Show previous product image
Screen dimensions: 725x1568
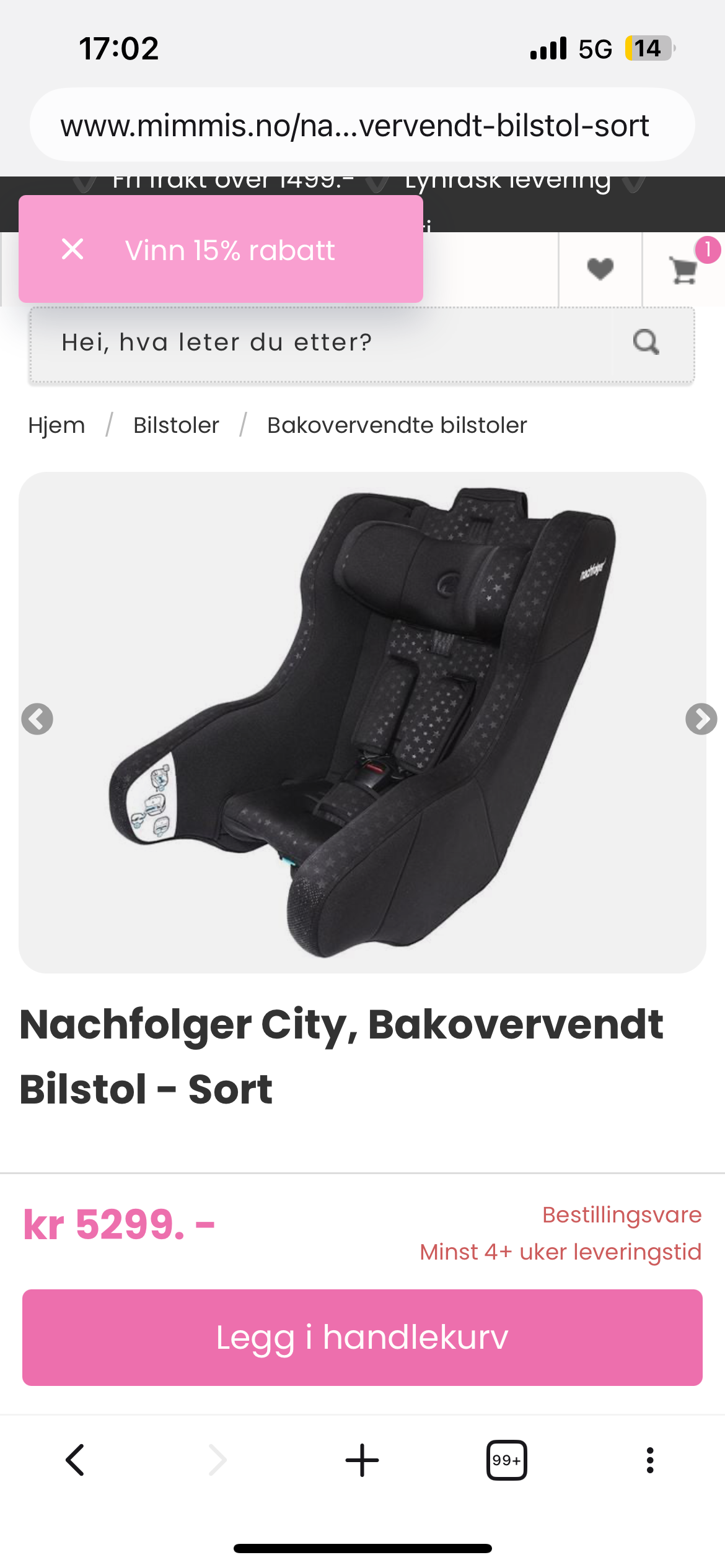(x=37, y=719)
